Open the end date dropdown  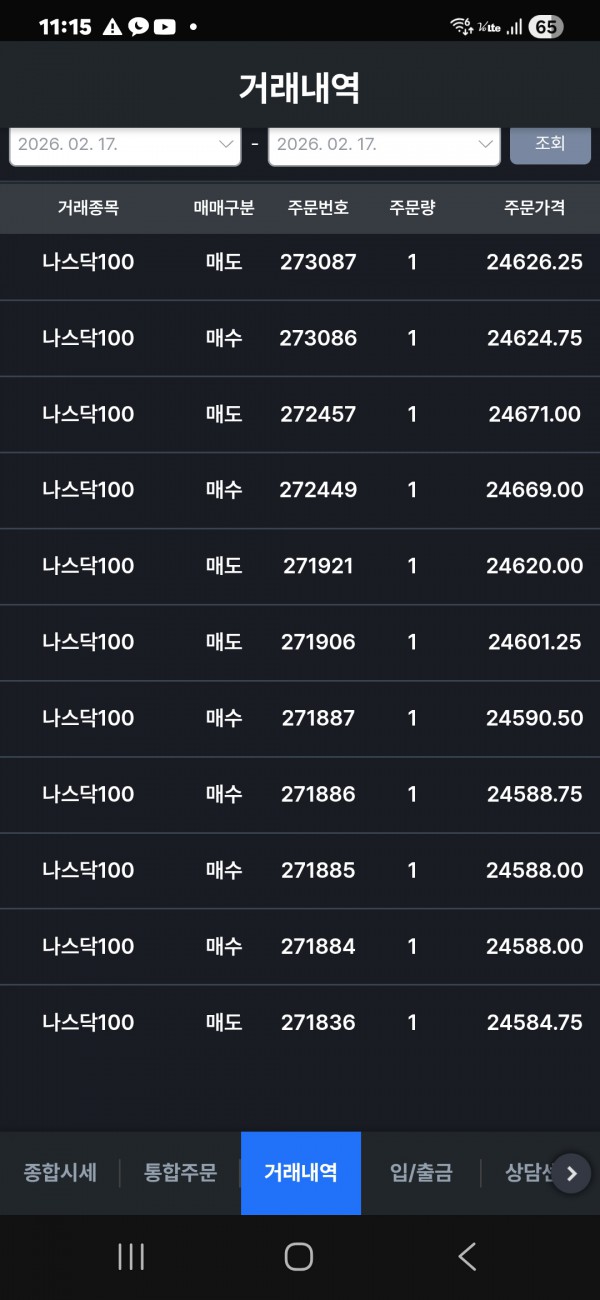(384, 145)
